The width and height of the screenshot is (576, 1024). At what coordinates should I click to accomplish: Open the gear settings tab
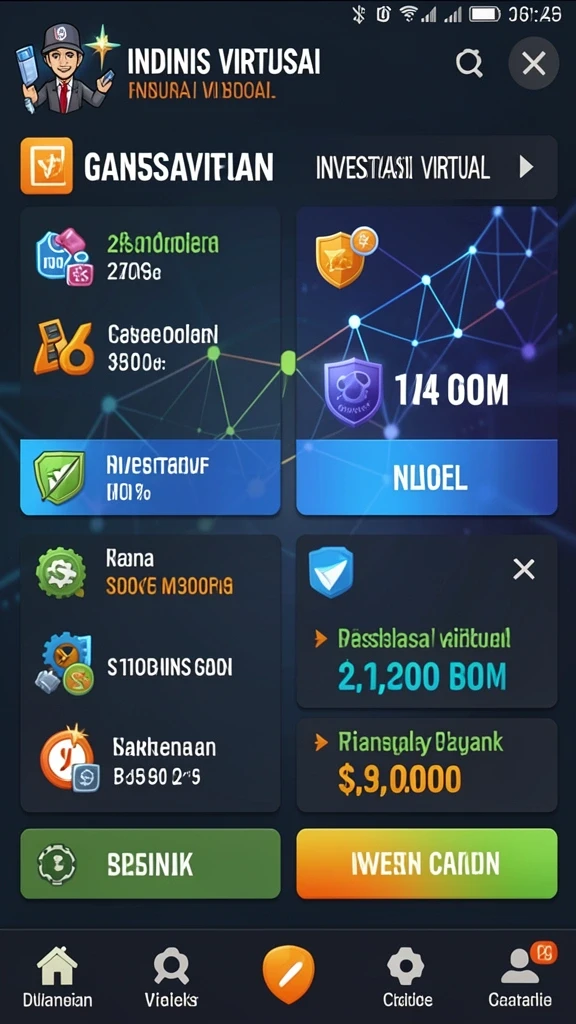coord(406,976)
